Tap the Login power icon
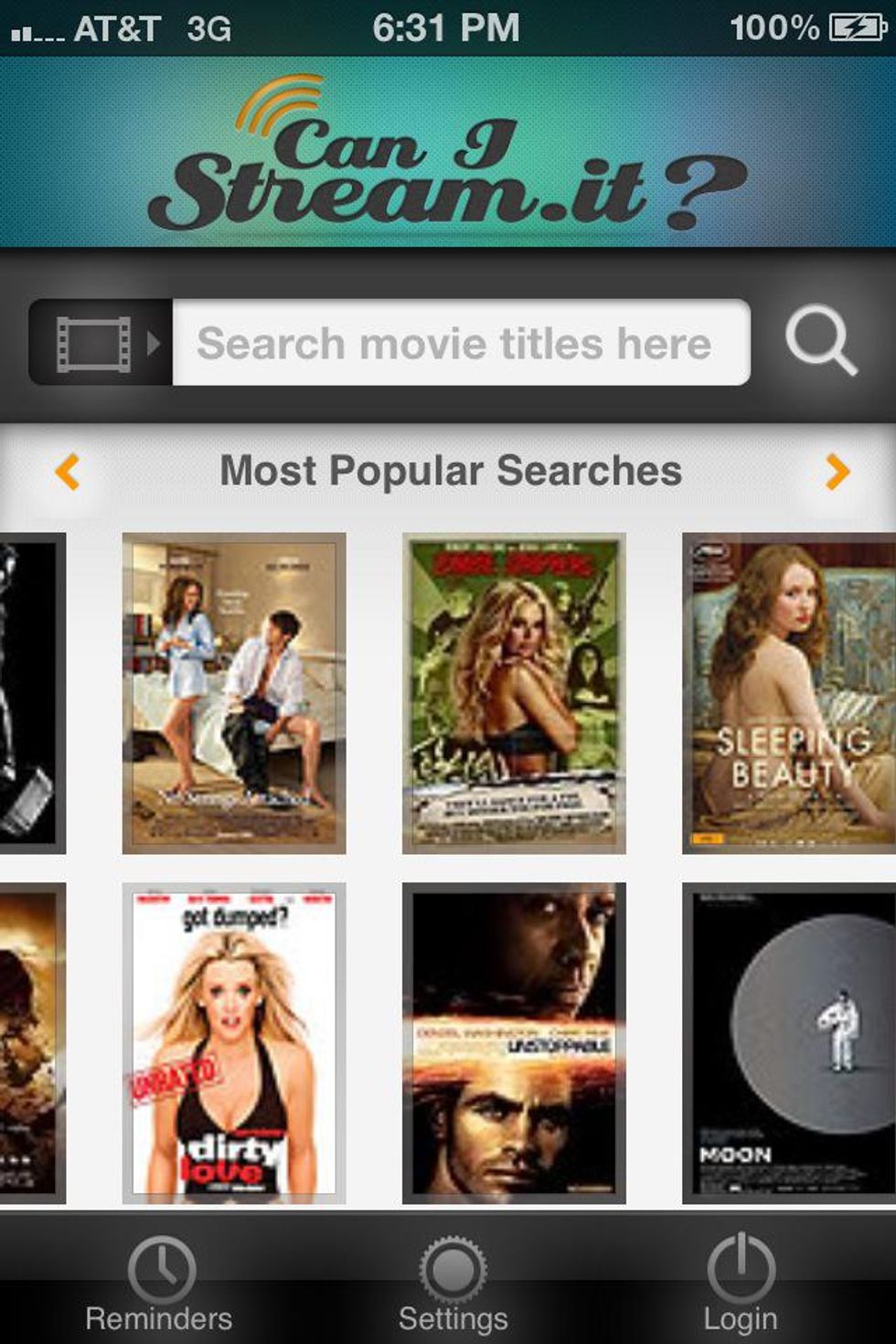Viewport: 896px width, 1344px height. coord(741,1269)
